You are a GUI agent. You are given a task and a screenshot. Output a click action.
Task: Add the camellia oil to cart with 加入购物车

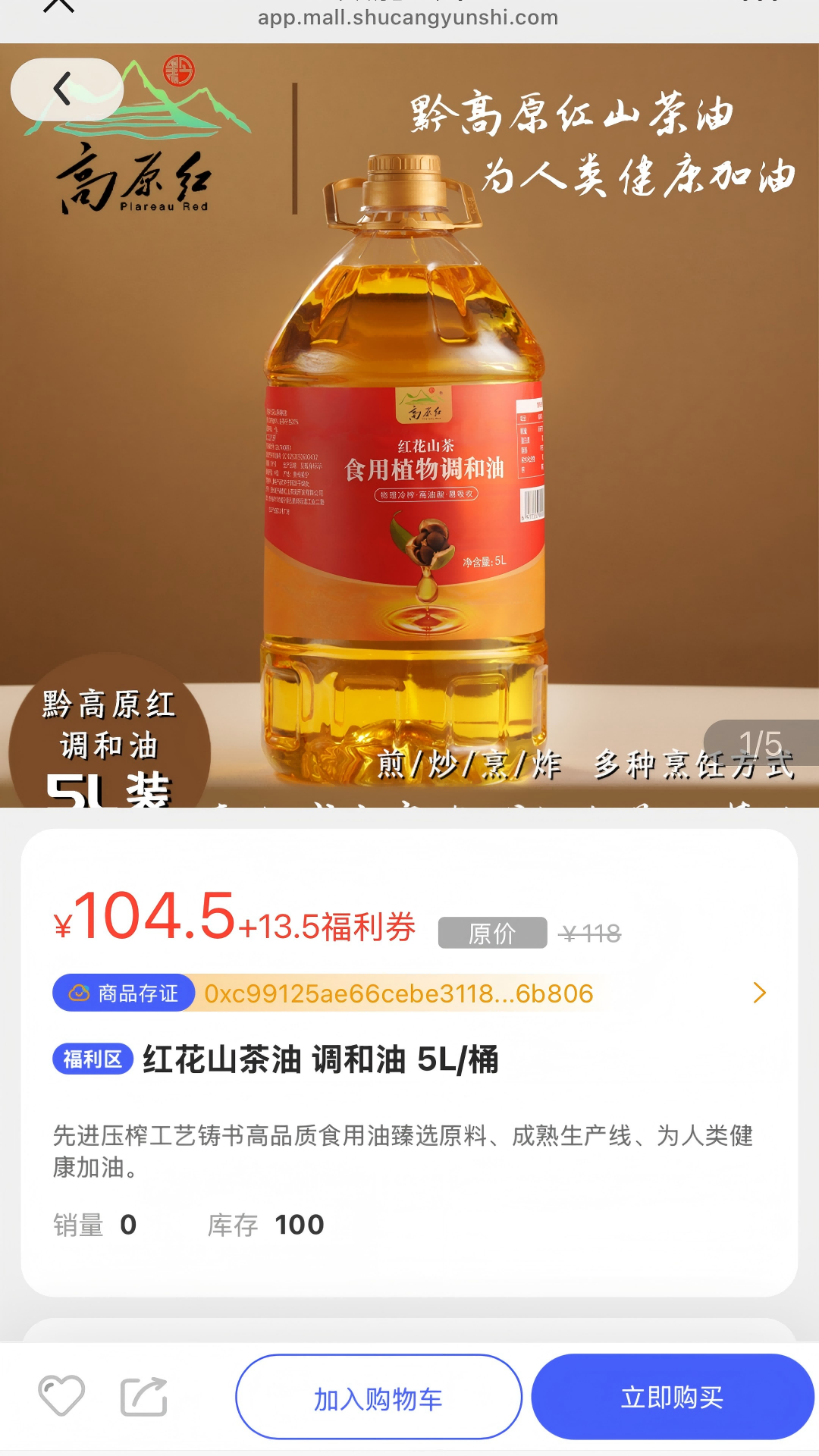point(378,1399)
